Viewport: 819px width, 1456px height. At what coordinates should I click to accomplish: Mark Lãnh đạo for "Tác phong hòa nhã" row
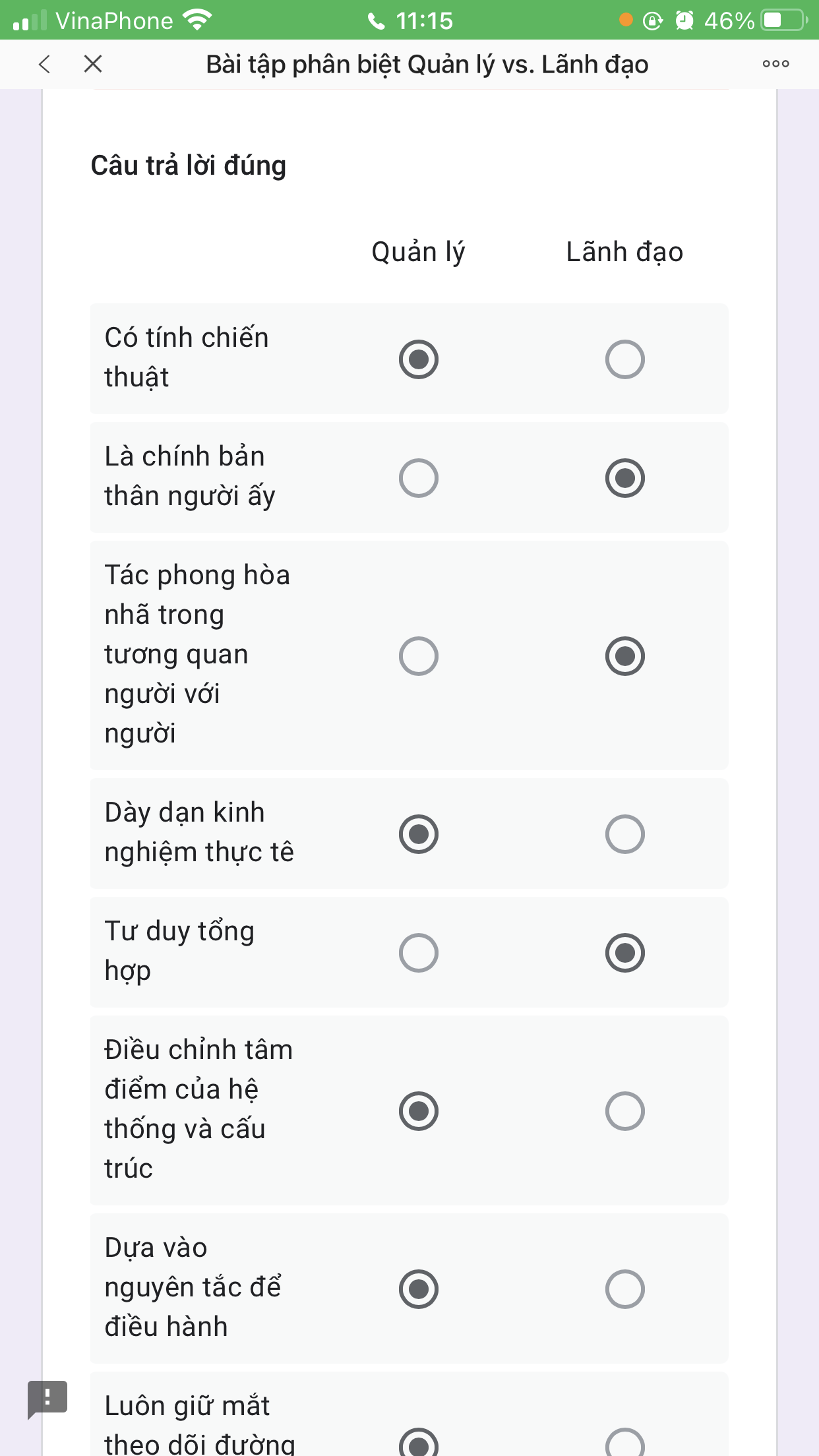[x=625, y=656]
